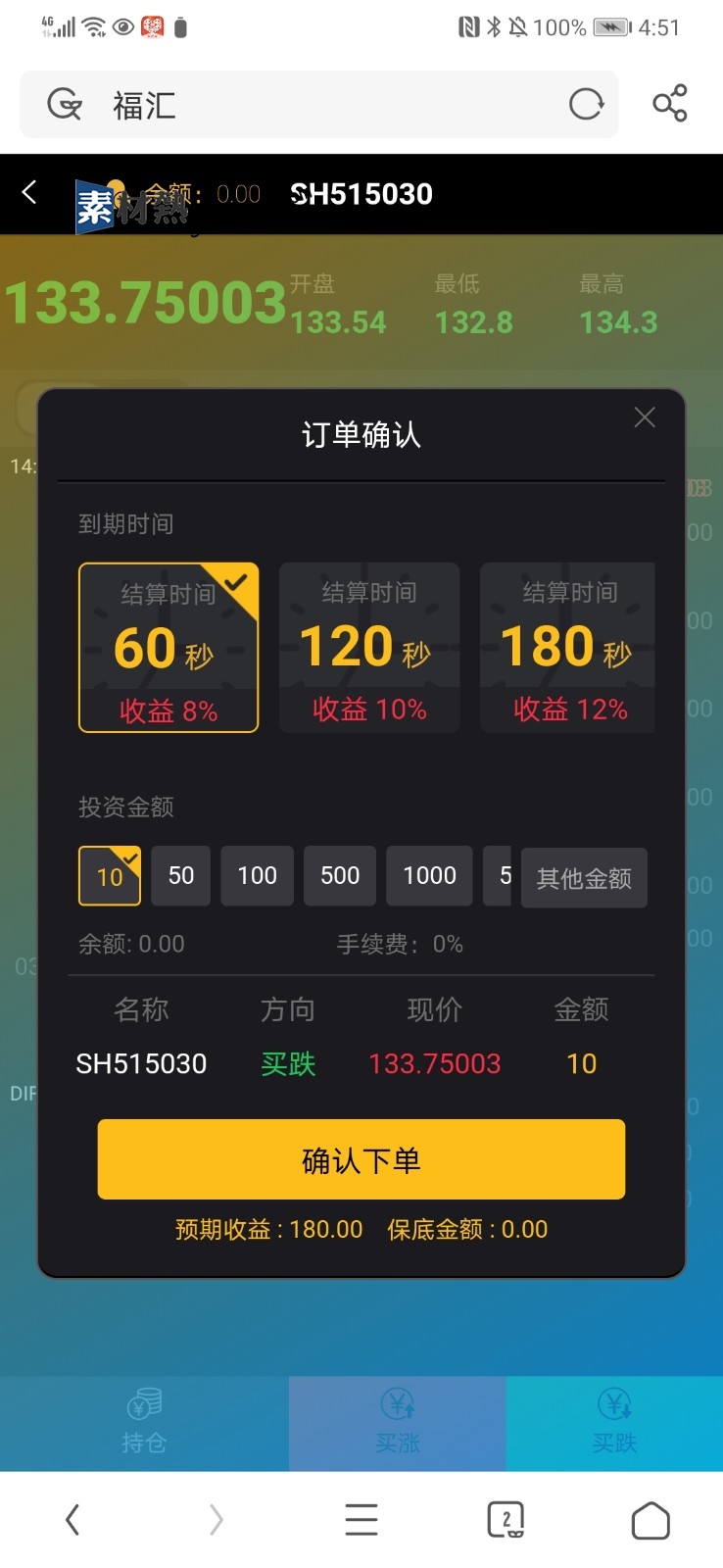Viewport: 723px width, 1568px height.
Task: Go to browser home page
Action: (x=651, y=1521)
